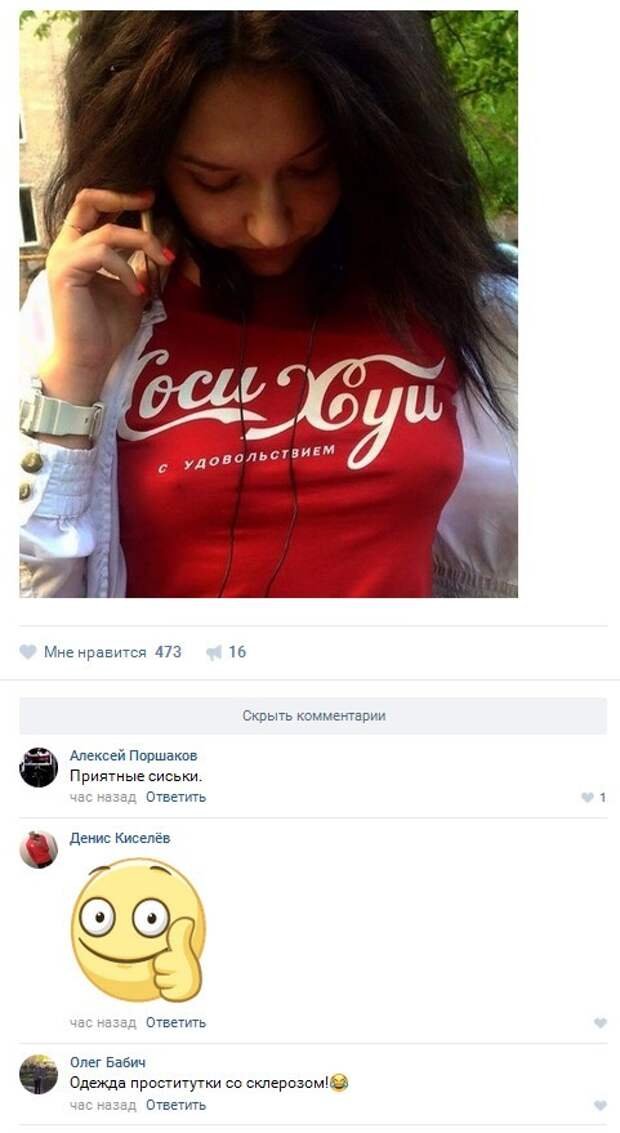Like the post with Мне нравится

tap(95, 652)
